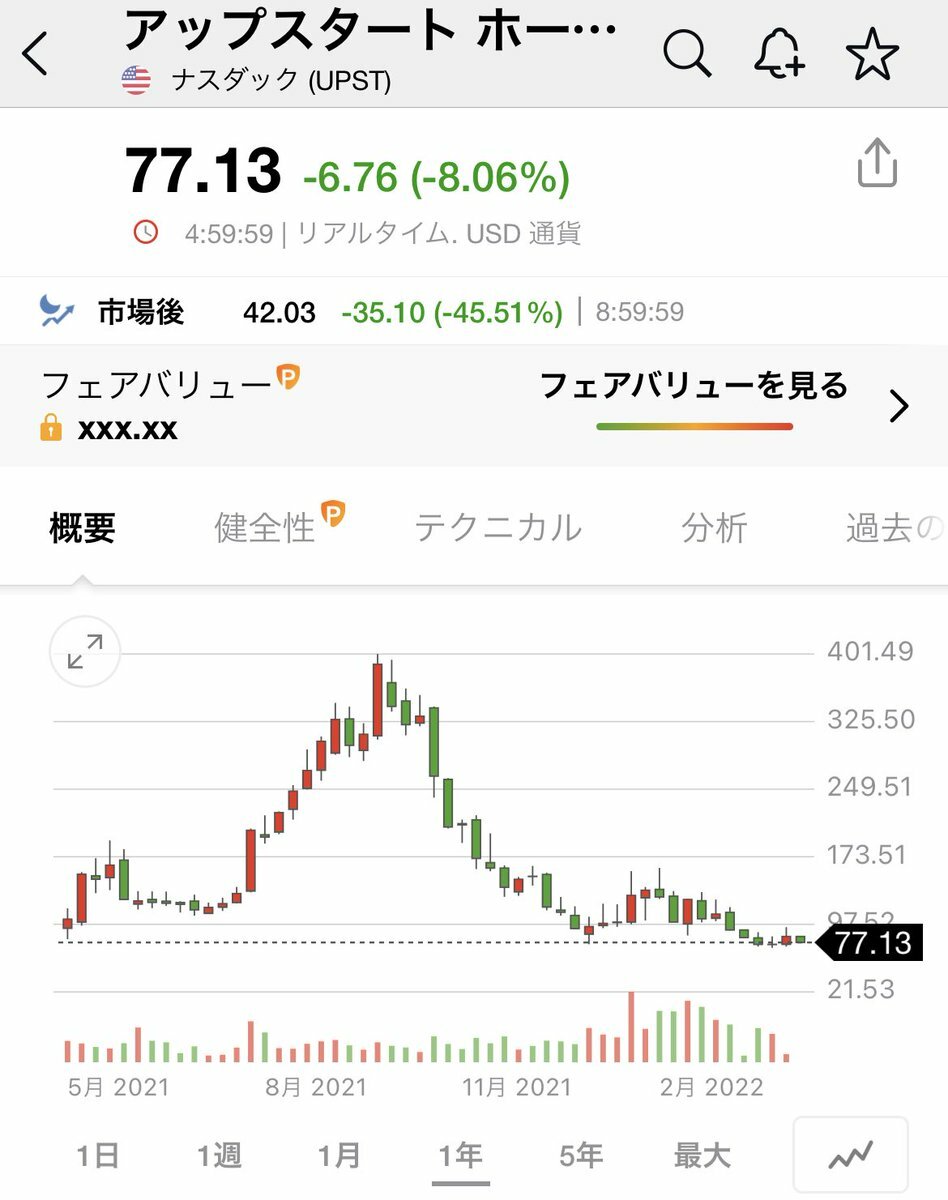
Task: Share this stock quote
Action: tap(877, 163)
